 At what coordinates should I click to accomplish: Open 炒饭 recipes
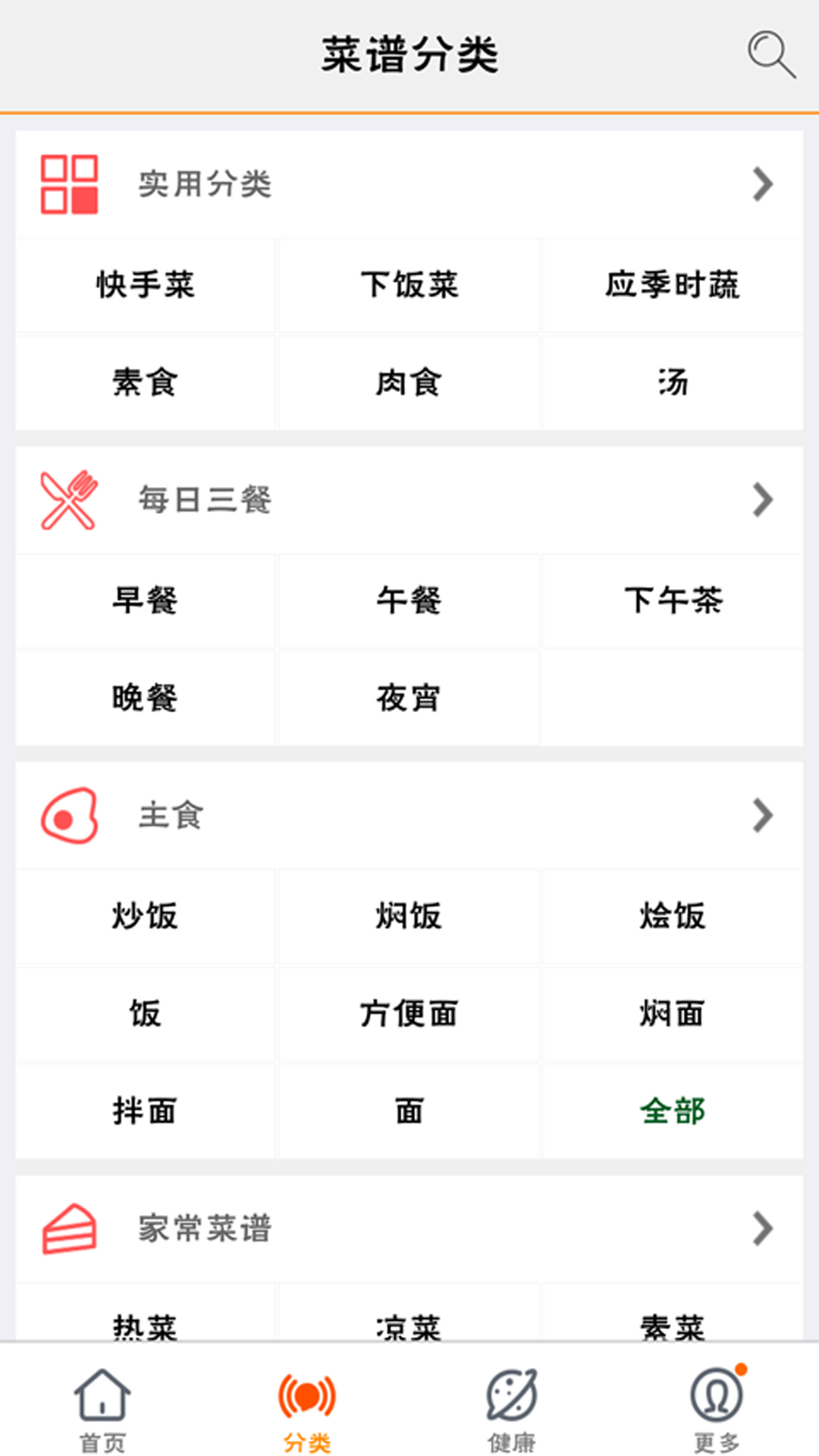point(146,916)
